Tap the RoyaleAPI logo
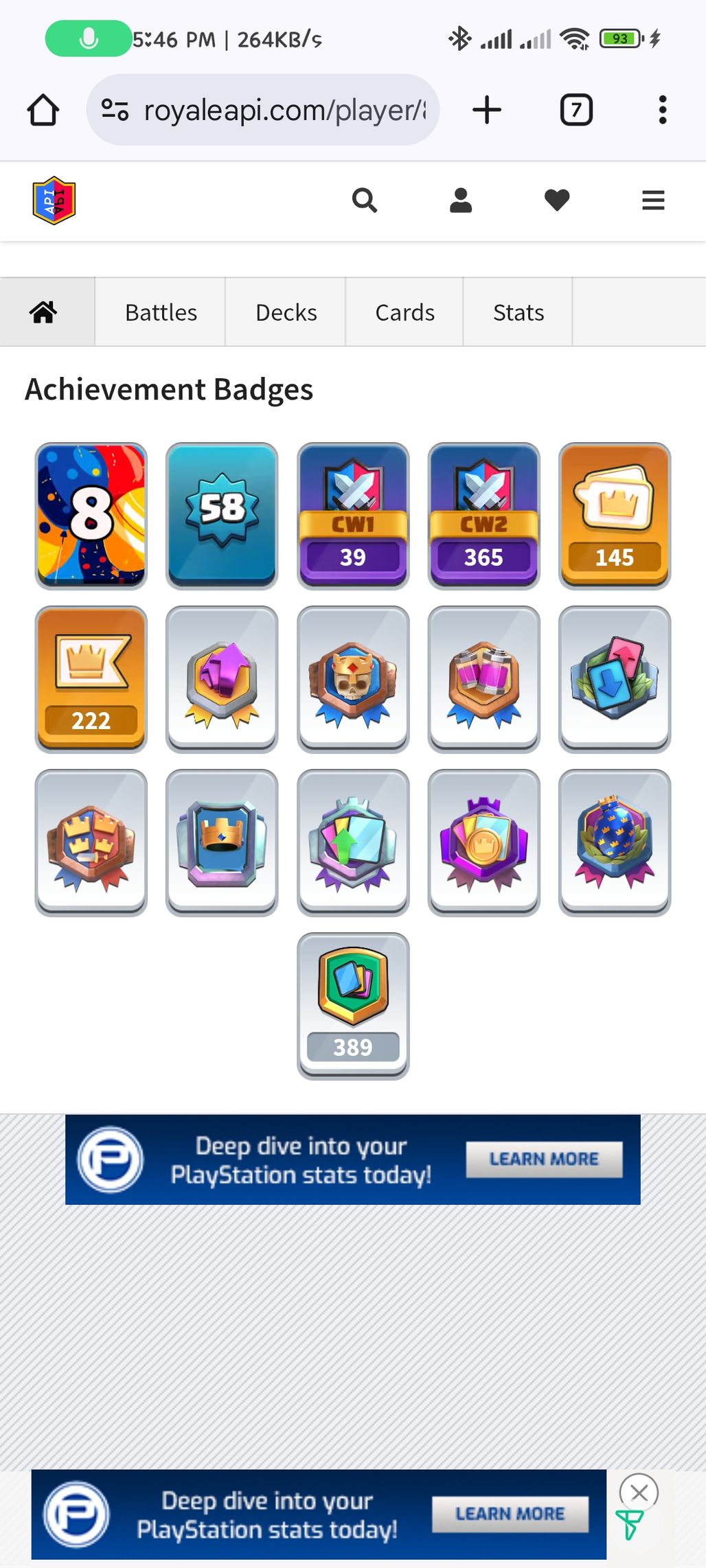Image resolution: width=706 pixels, height=1568 pixels. [54, 200]
